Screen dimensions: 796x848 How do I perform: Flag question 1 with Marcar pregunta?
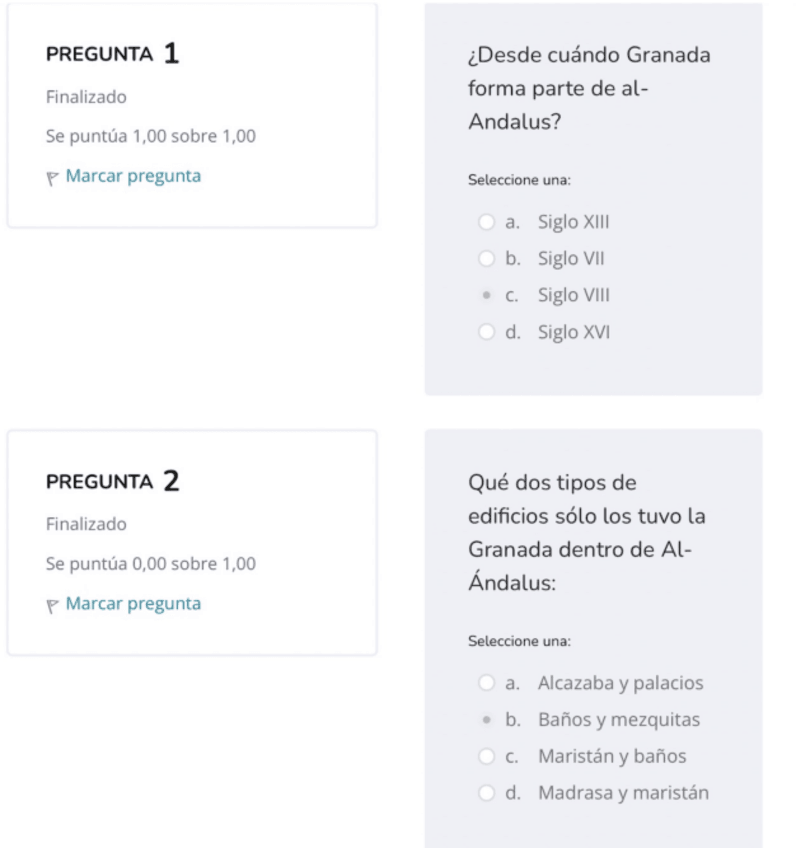(132, 177)
